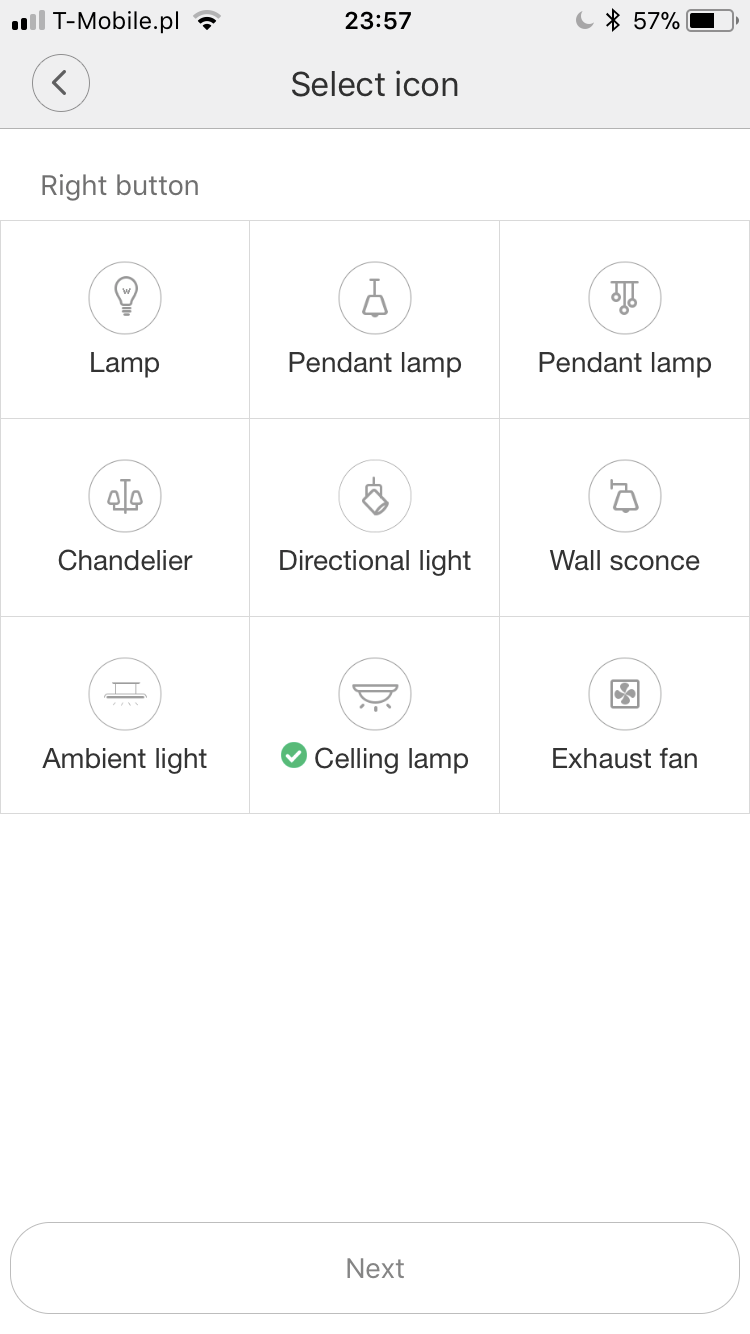Choose Pendant lamp with the single shade
Screen dimensions: 750x1334
point(375,298)
